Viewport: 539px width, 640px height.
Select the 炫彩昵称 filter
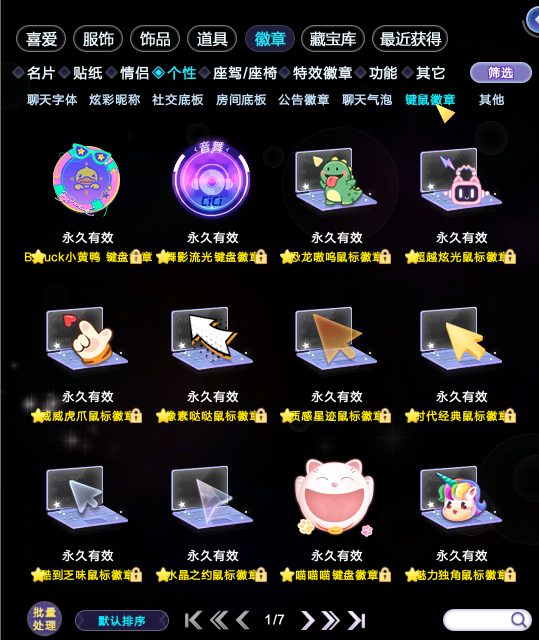pos(115,100)
